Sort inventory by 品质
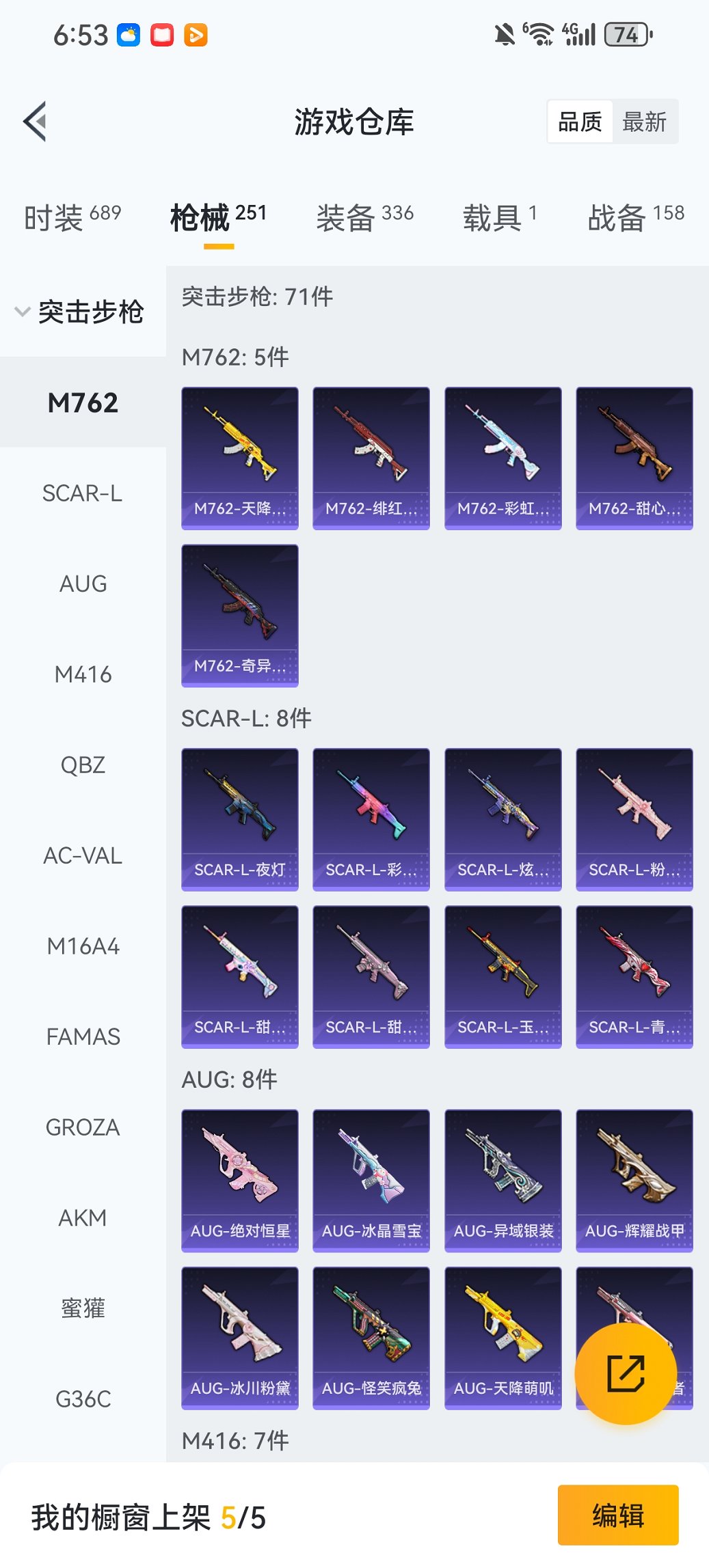Viewport: 709px width, 1568px height. pos(580,122)
